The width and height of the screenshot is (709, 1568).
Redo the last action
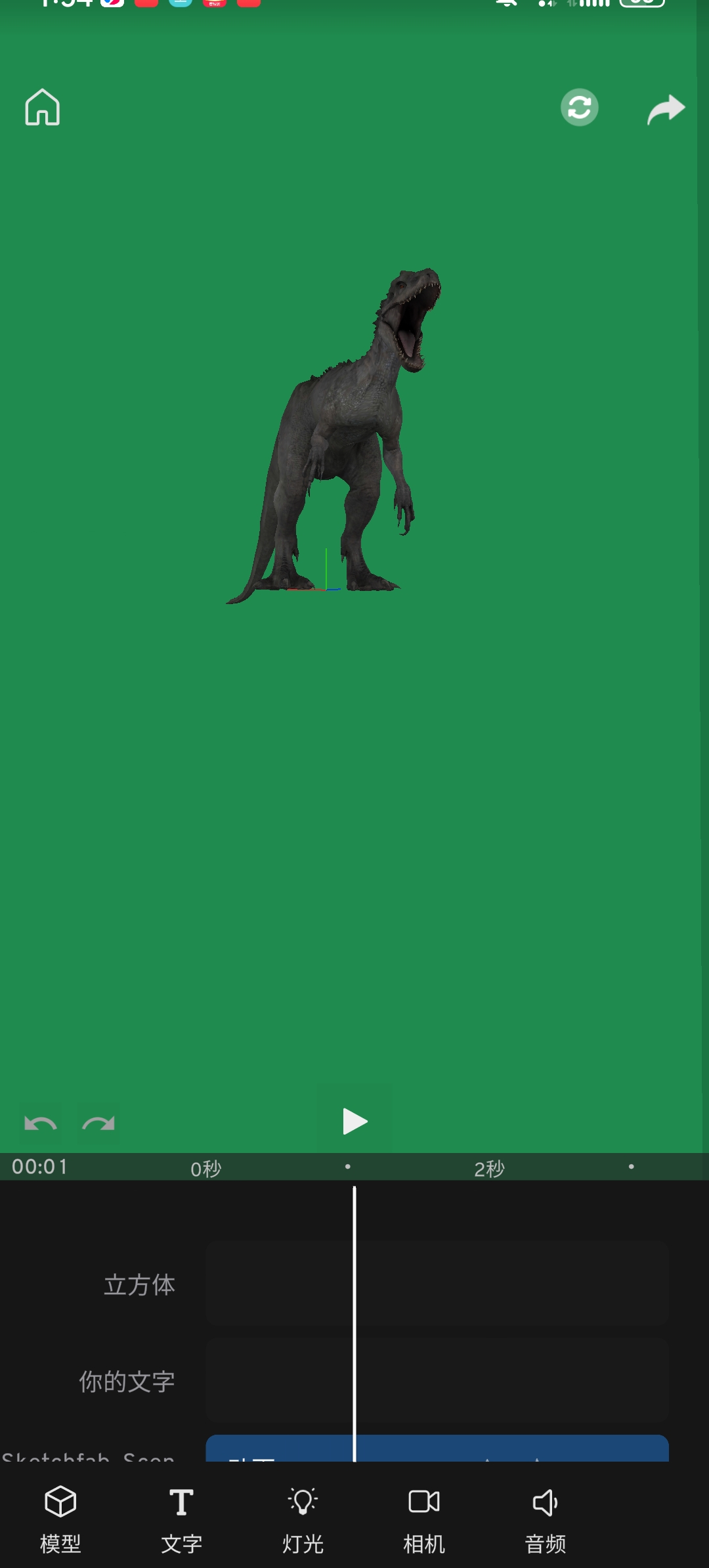[x=98, y=1123]
